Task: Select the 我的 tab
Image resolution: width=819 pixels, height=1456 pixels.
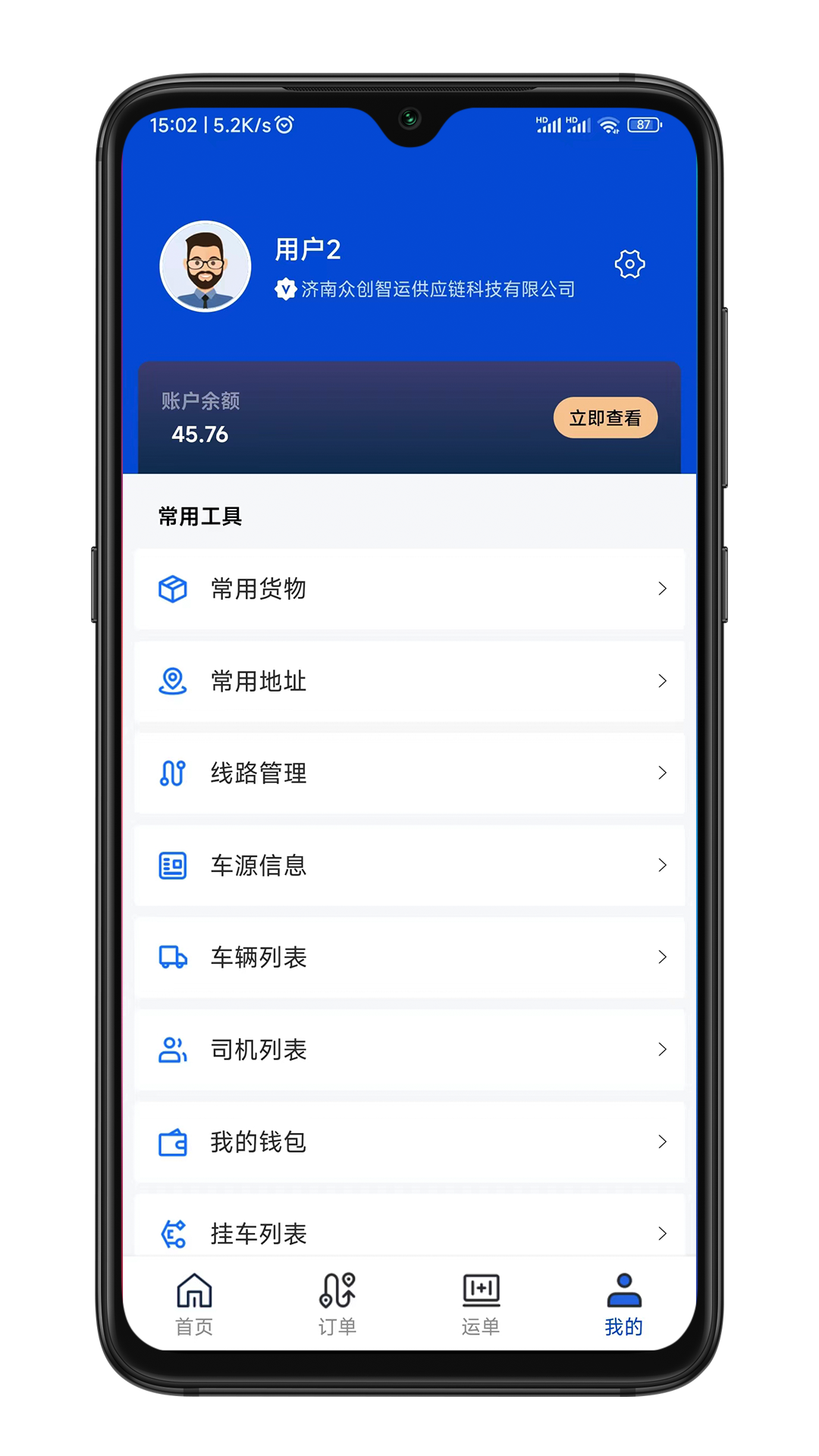Action: click(624, 1304)
